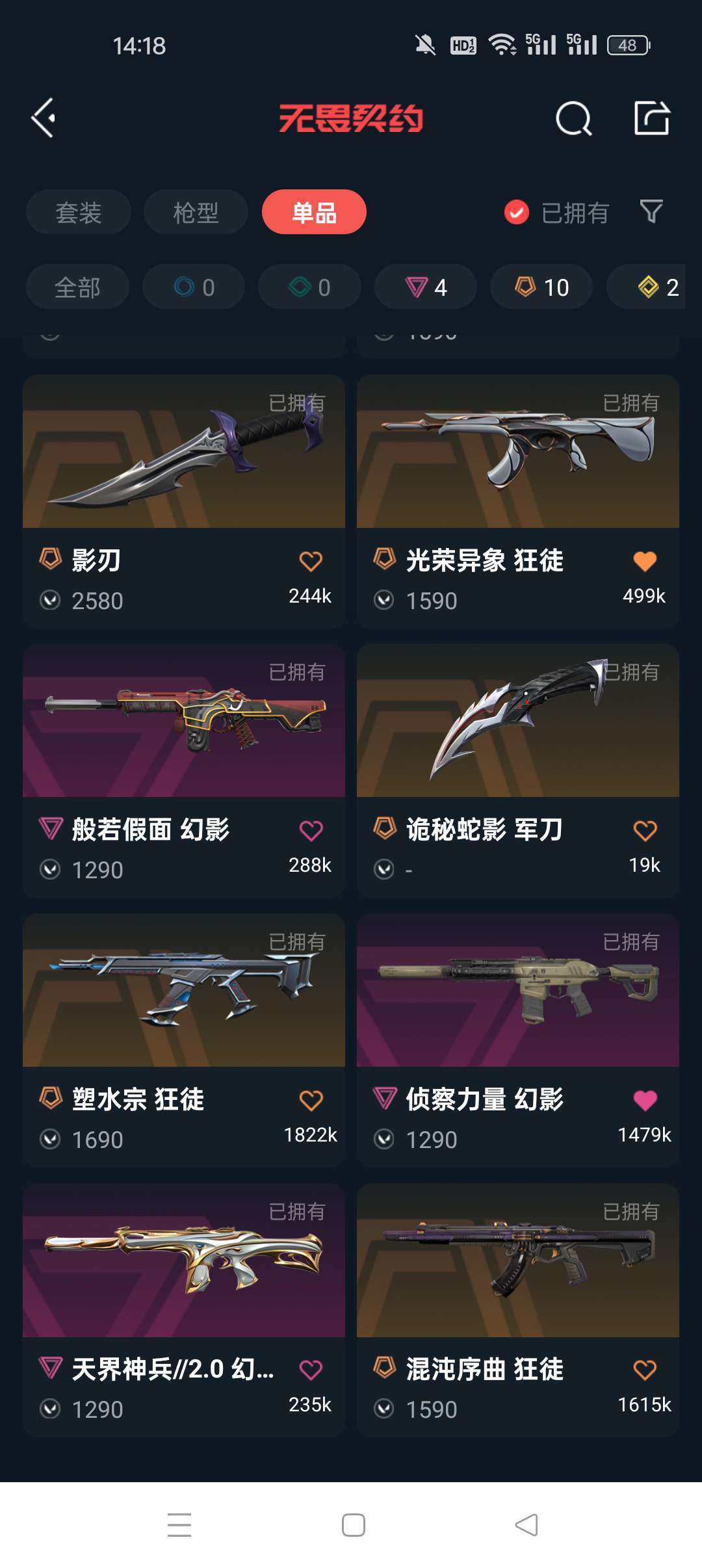Remove the like on 侦察力量 幻影
Viewport: 702px width, 1568px height.
coord(645,1100)
